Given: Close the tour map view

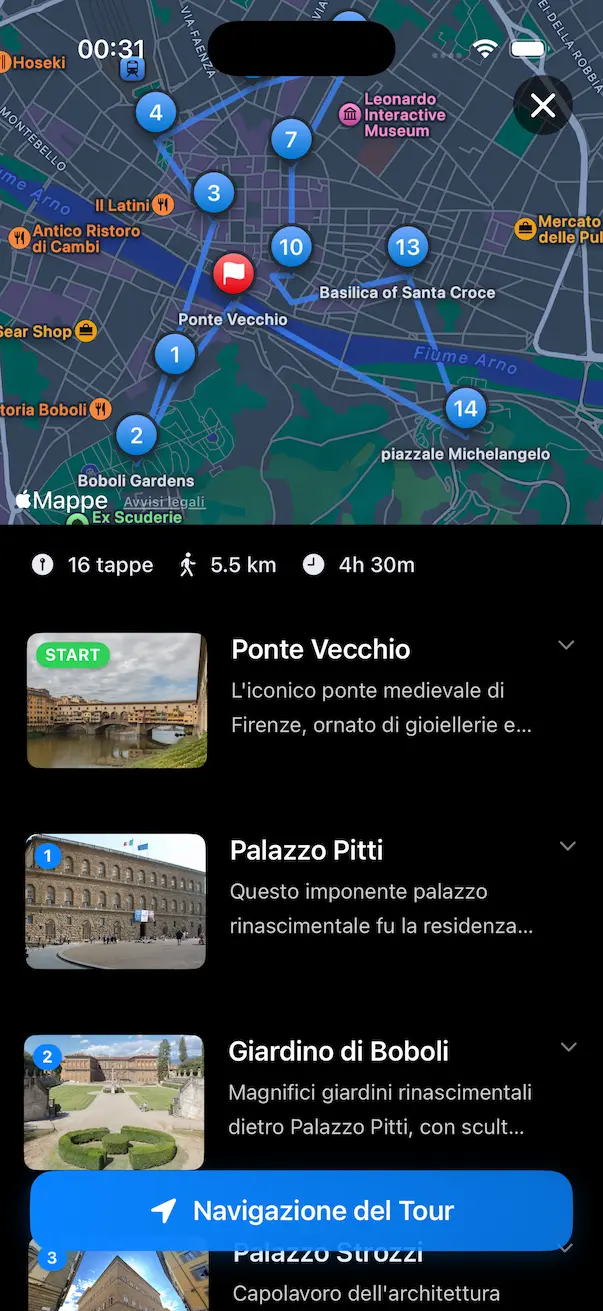Looking at the screenshot, I should pyautogui.click(x=542, y=105).
